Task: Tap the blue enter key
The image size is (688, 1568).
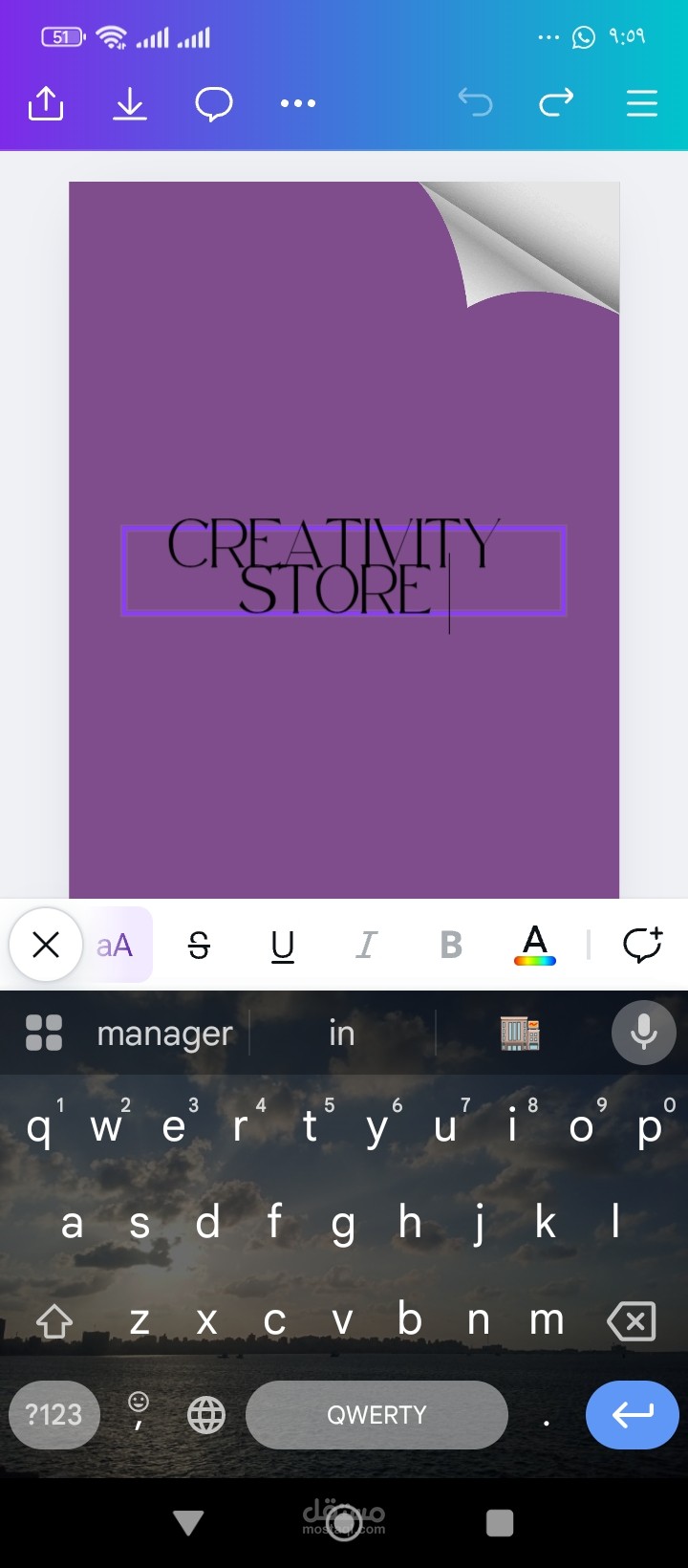Action: [632, 1414]
